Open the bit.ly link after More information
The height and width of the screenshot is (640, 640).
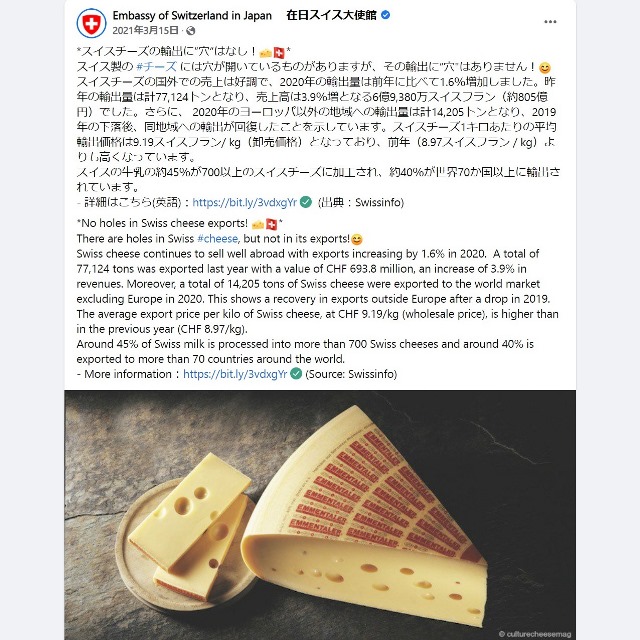click(235, 373)
